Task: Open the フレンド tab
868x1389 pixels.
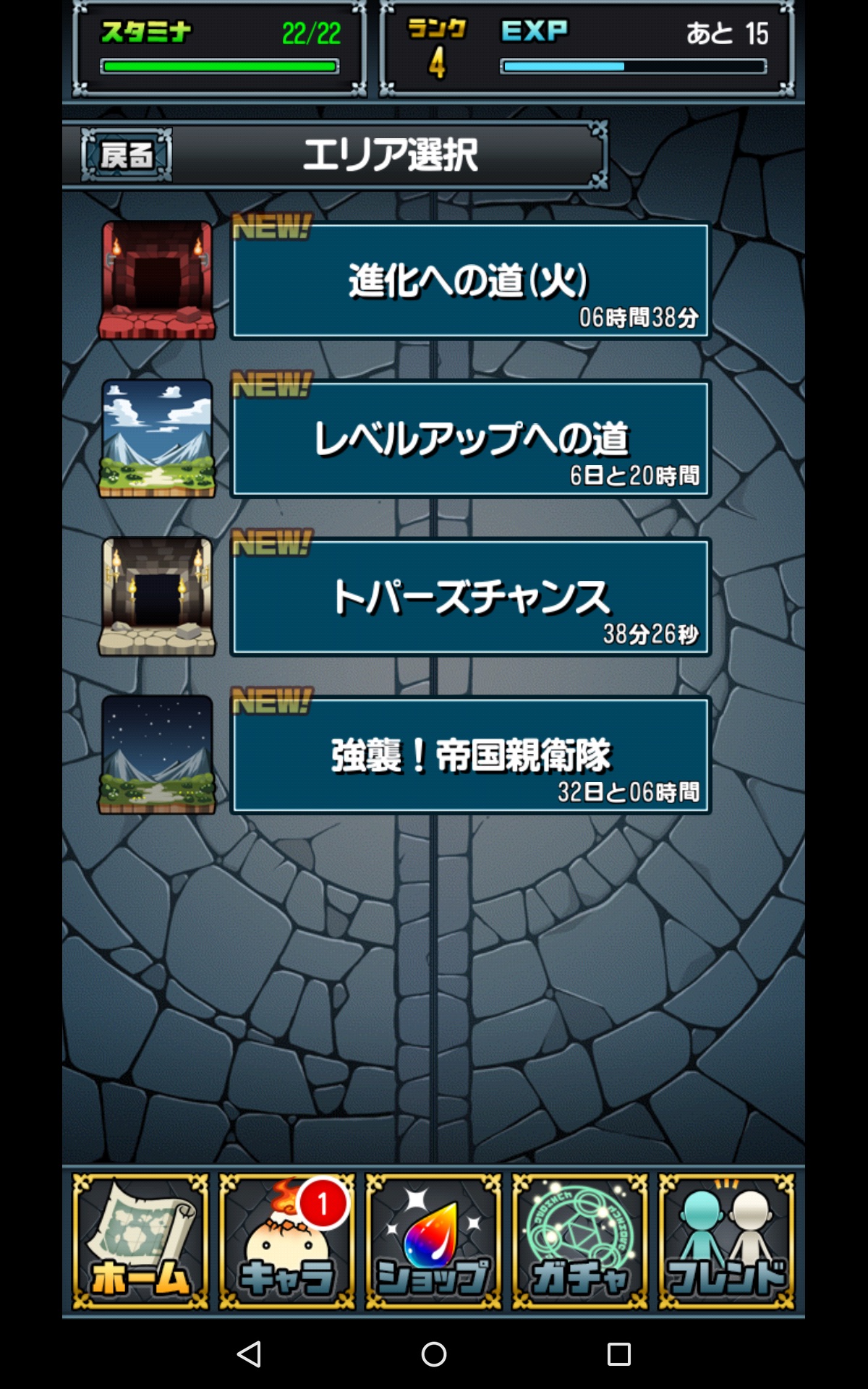Action: [x=726, y=1241]
